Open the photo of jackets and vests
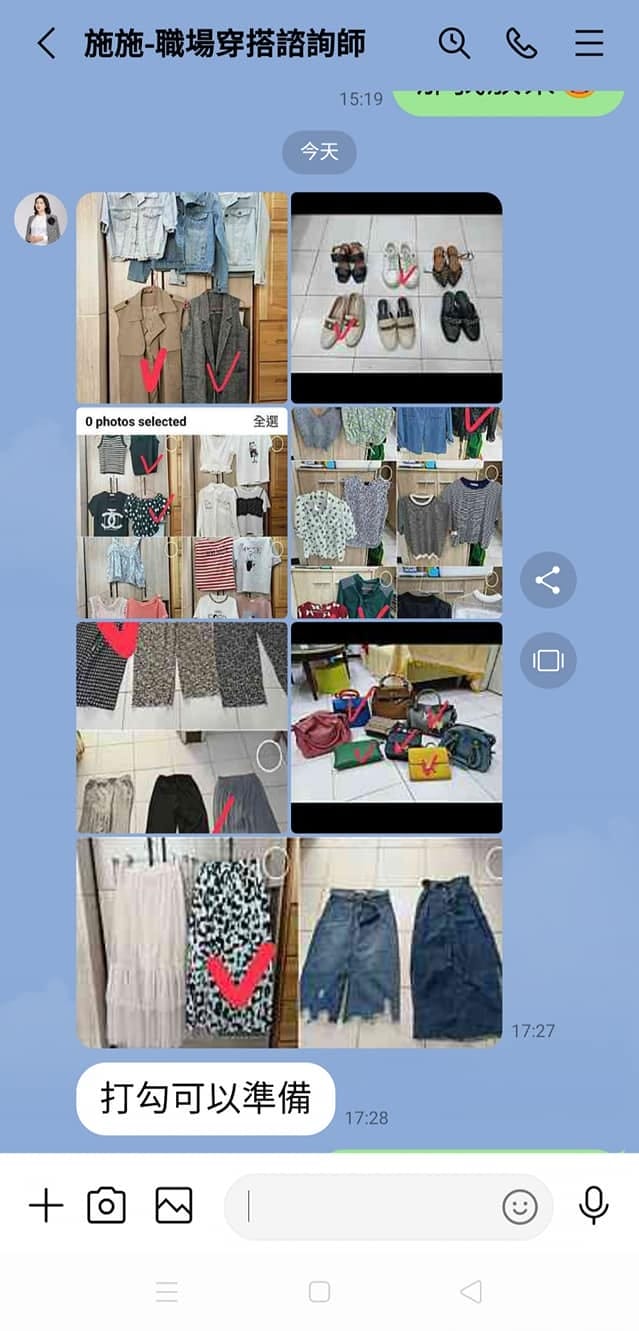 tap(182, 297)
